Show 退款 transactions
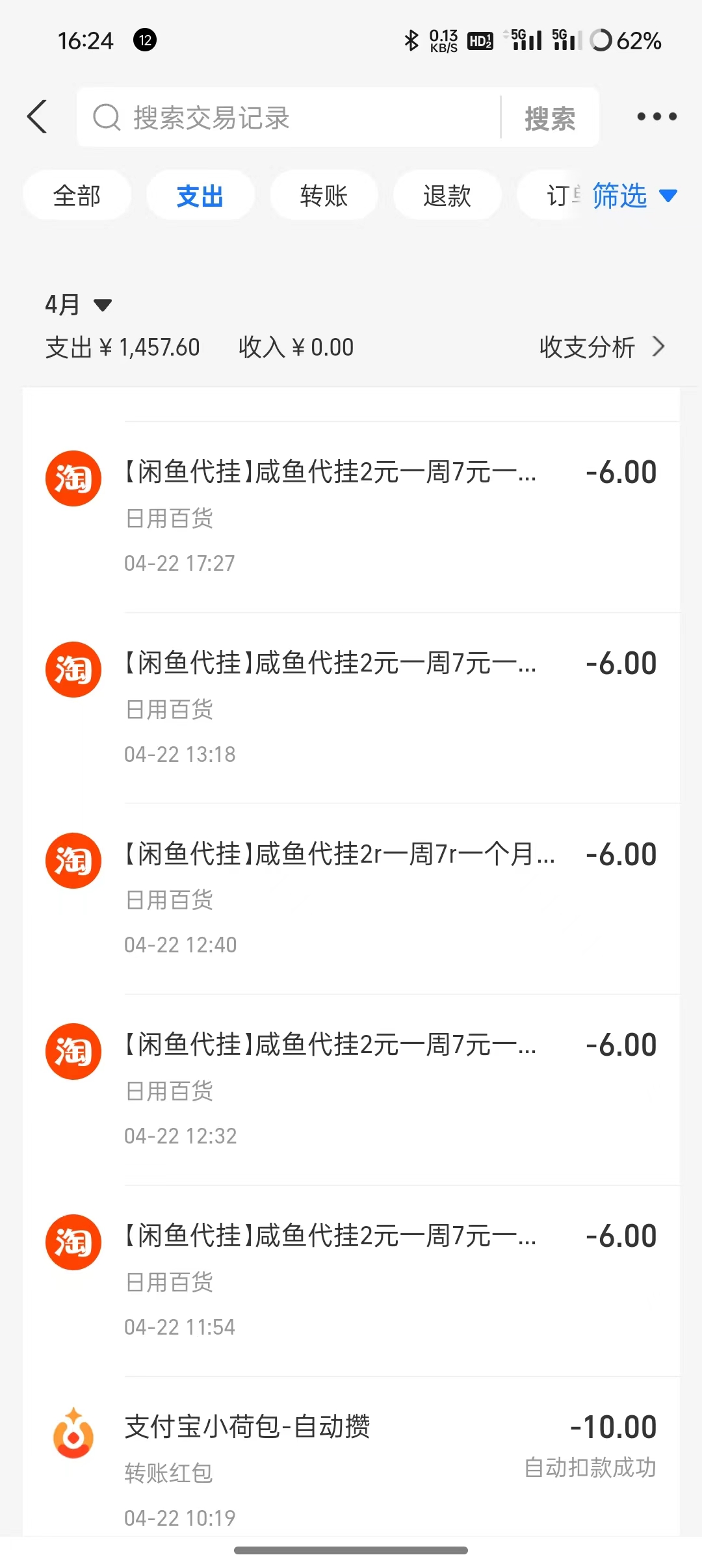Screen dimensions: 702x1568 (x=447, y=196)
